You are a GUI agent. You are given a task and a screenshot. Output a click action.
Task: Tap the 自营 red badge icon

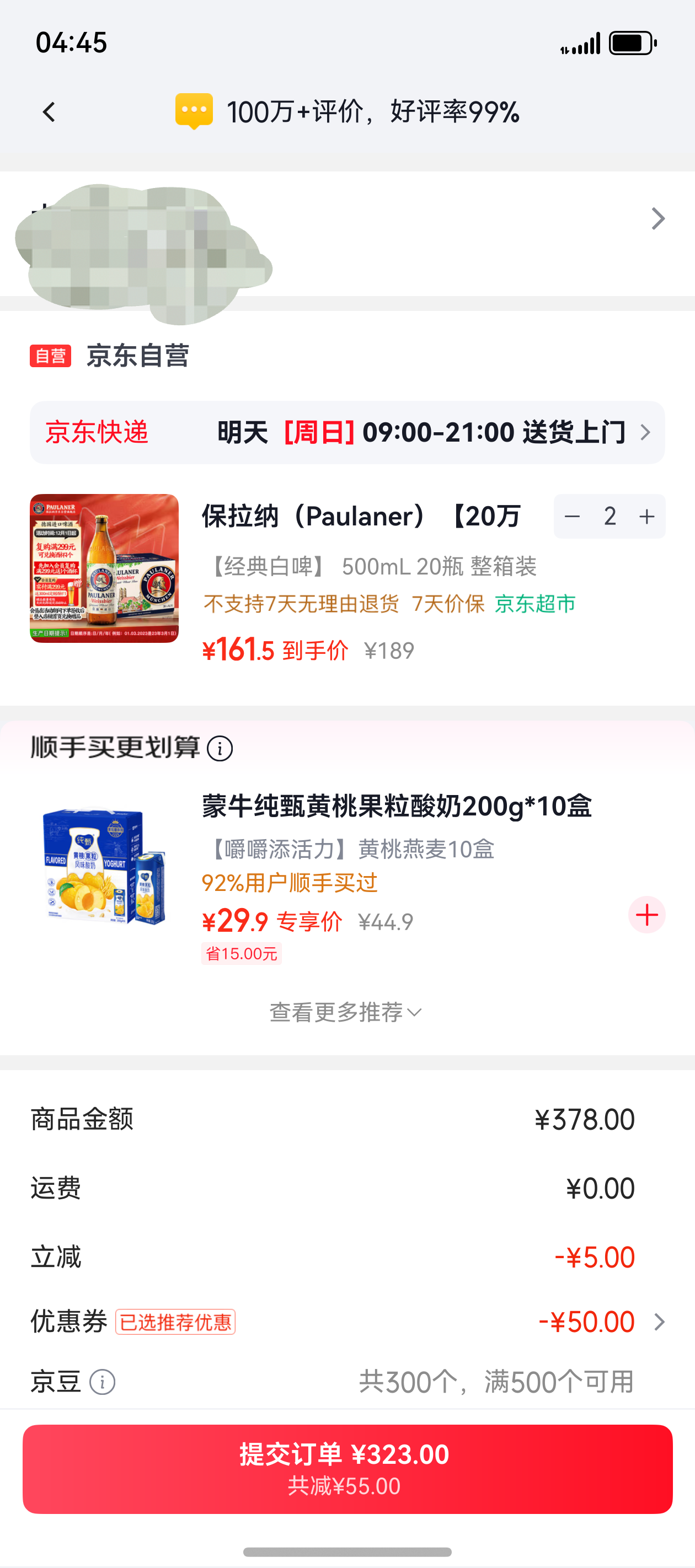tap(51, 356)
